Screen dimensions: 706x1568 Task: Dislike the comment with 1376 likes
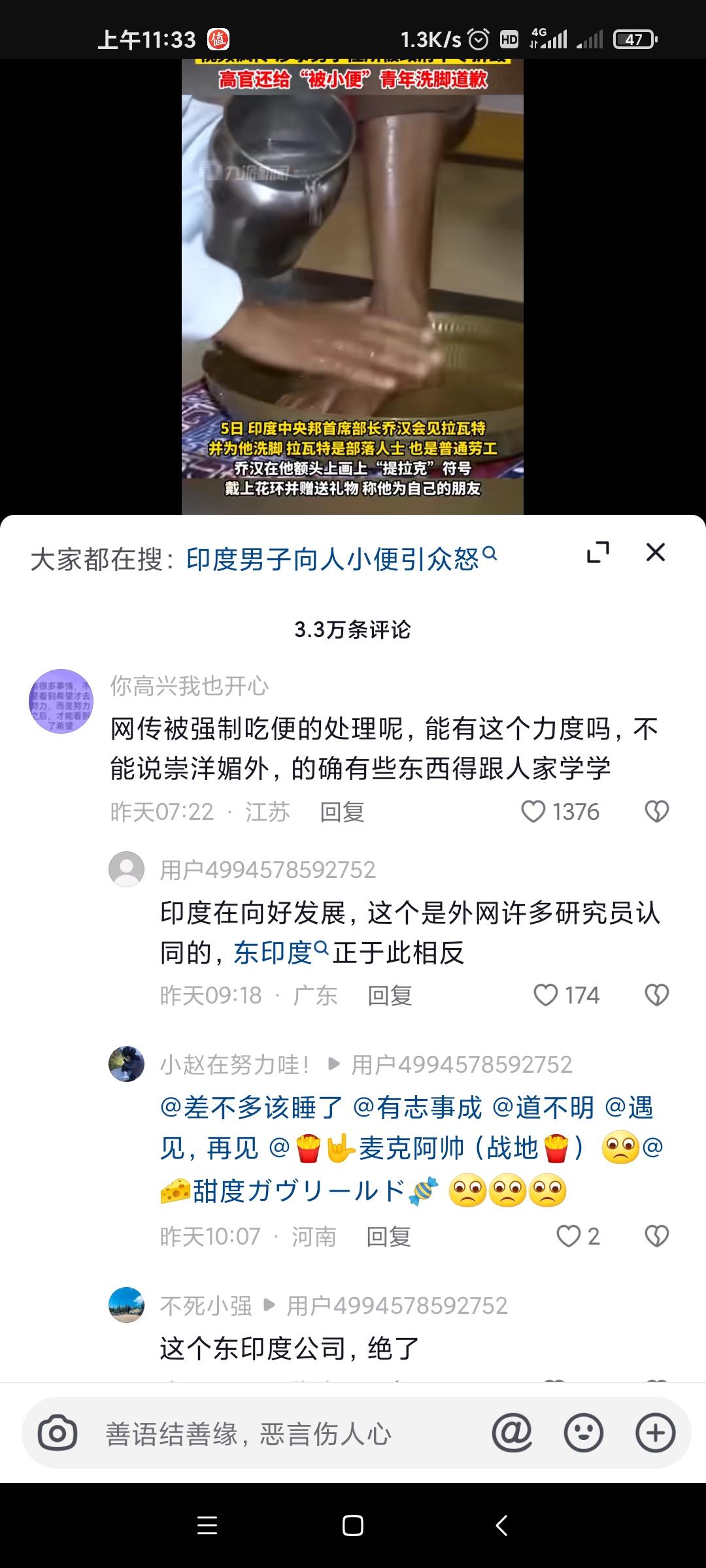point(656,811)
